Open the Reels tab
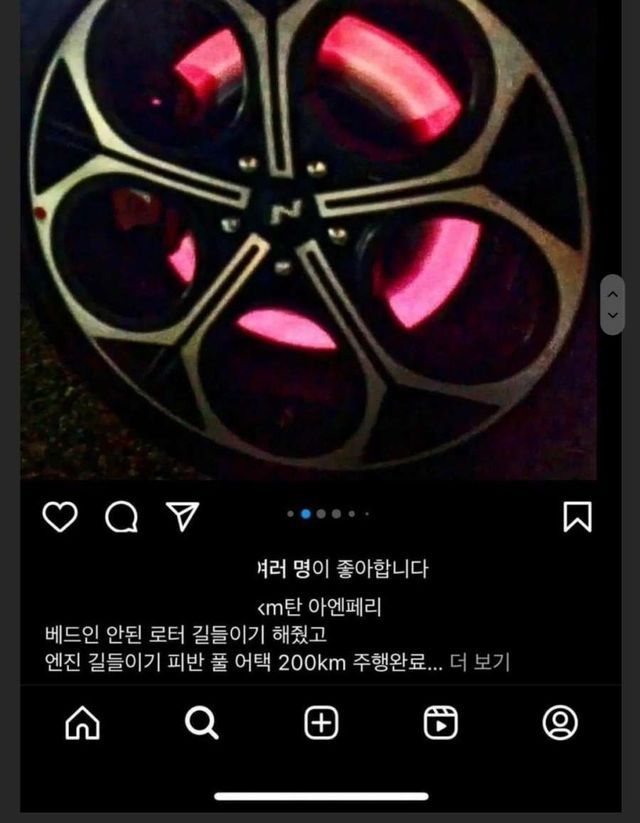The height and width of the screenshot is (823, 640). [440, 723]
